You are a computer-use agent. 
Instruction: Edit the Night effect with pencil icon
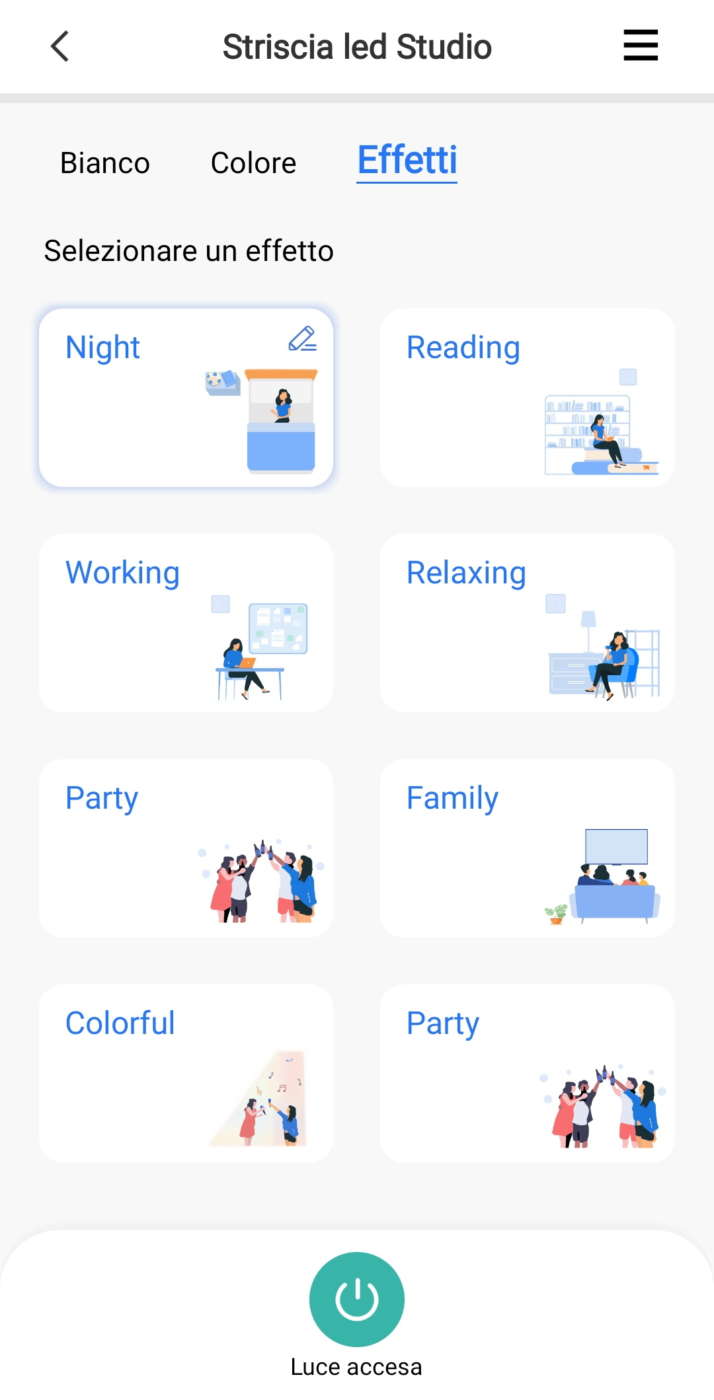[x=302, y=339]
